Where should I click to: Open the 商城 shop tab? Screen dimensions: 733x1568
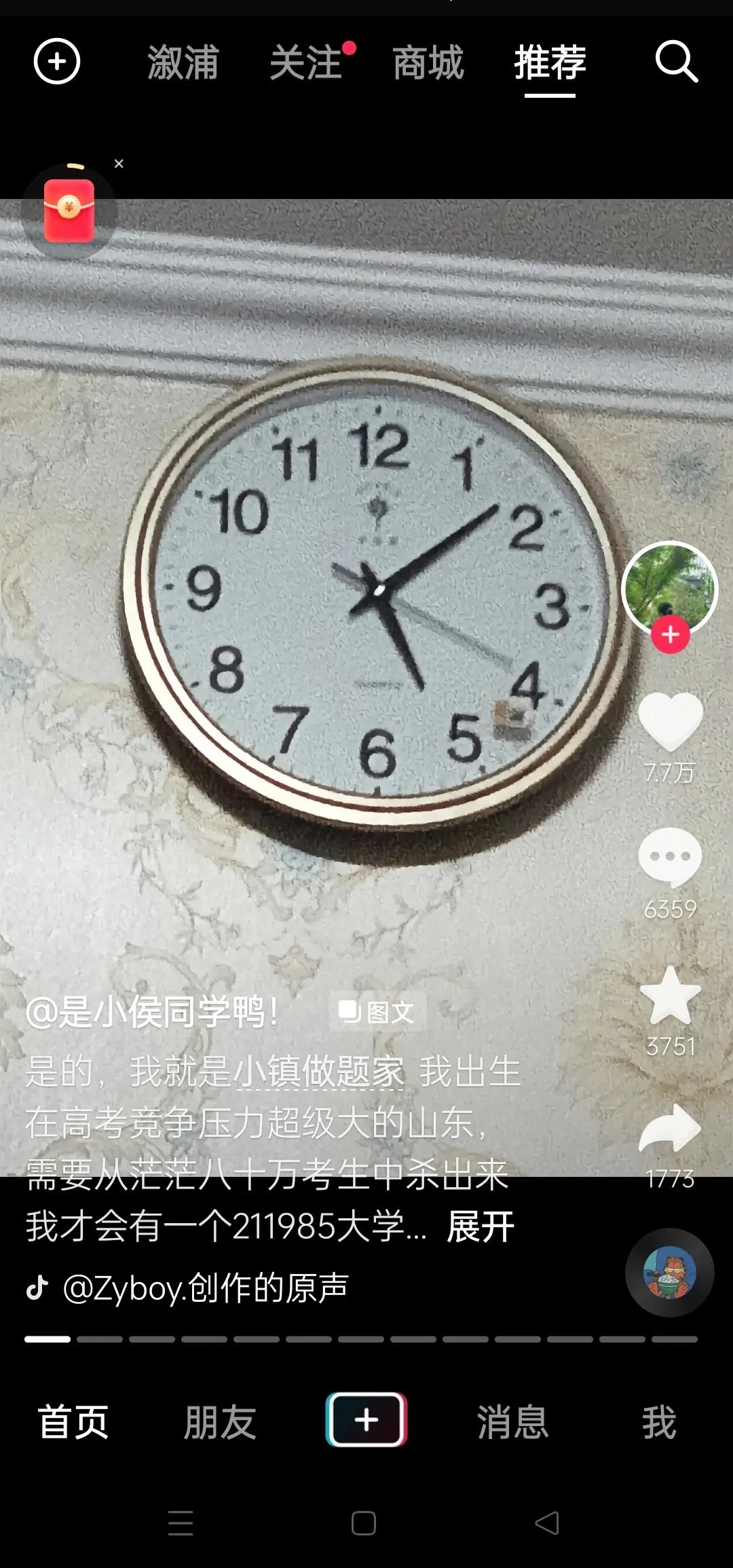[x=428, y=62]
